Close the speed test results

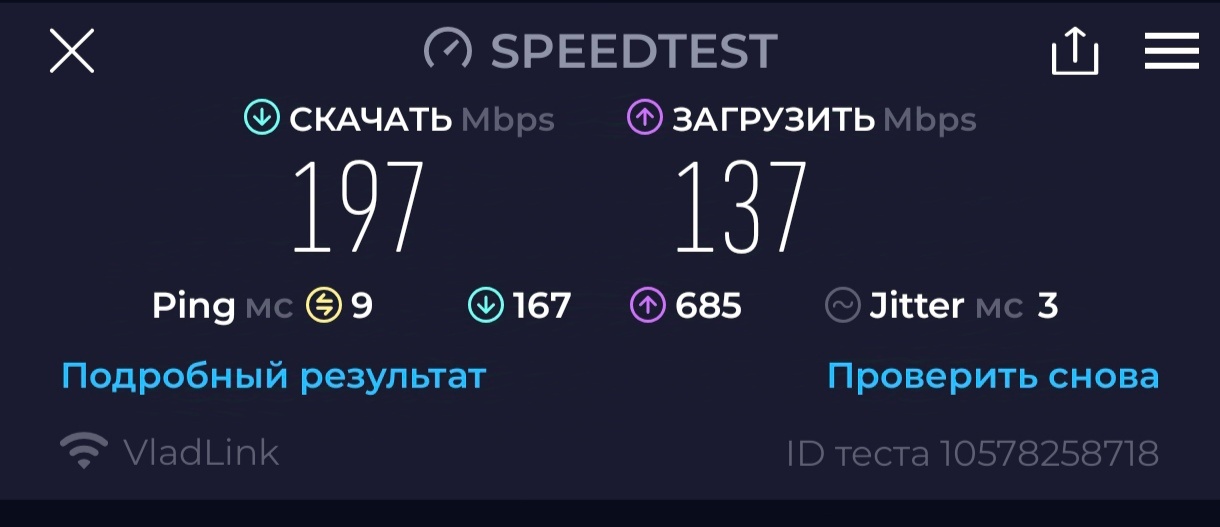pos(72,51)
